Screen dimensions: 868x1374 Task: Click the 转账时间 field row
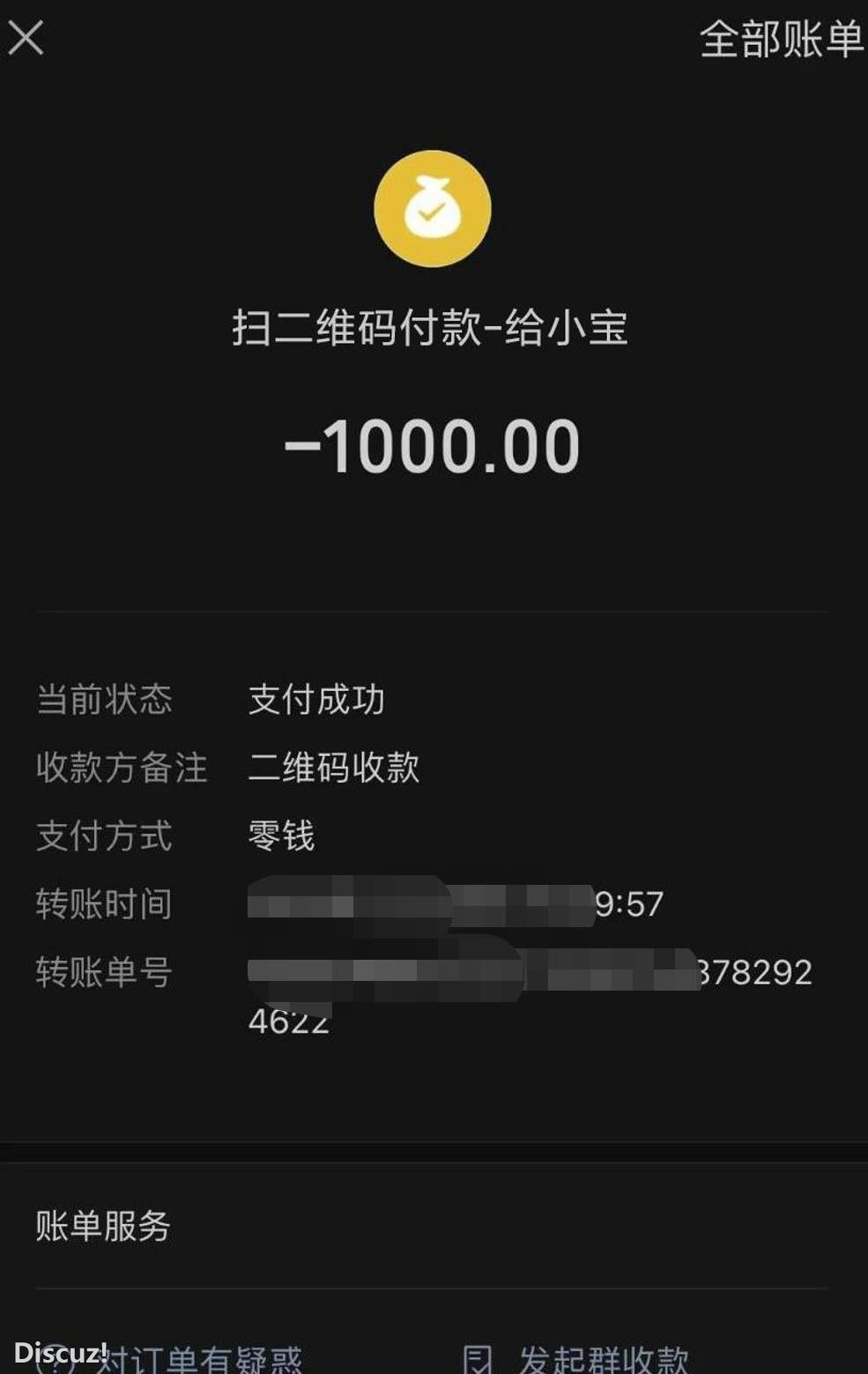click(103, 904)
